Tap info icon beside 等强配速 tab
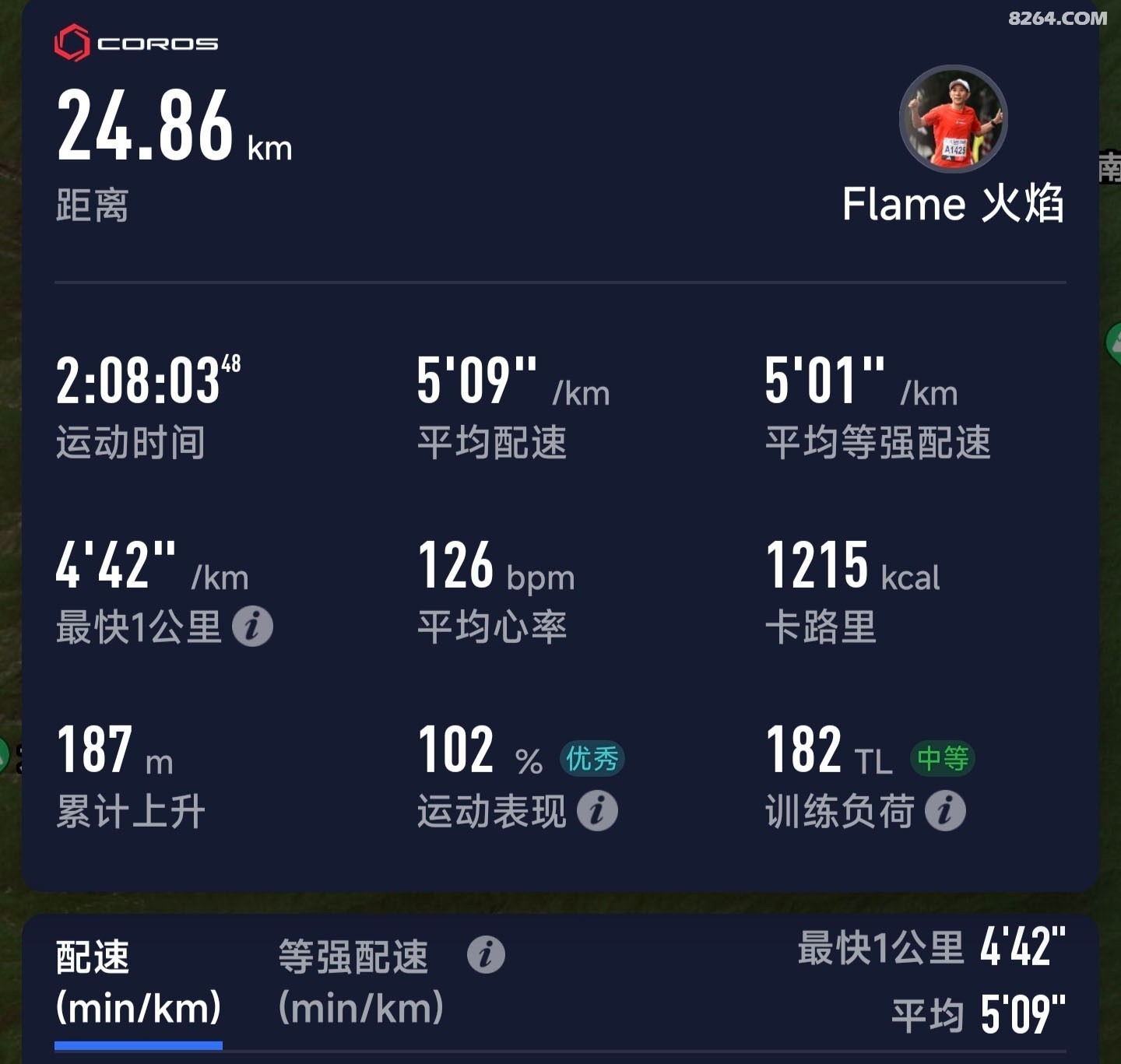 coord(486,955)
